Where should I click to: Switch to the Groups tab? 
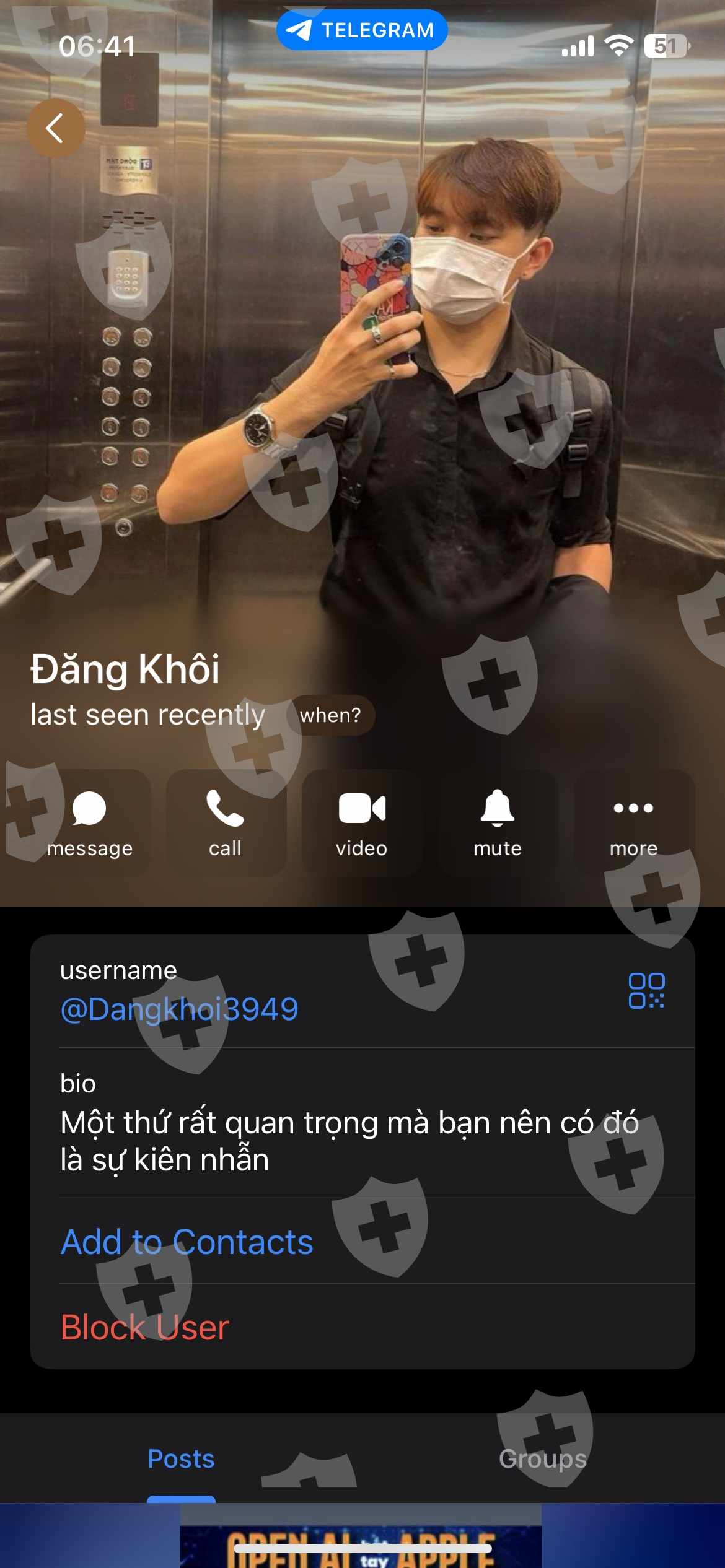coord(543,1459)
